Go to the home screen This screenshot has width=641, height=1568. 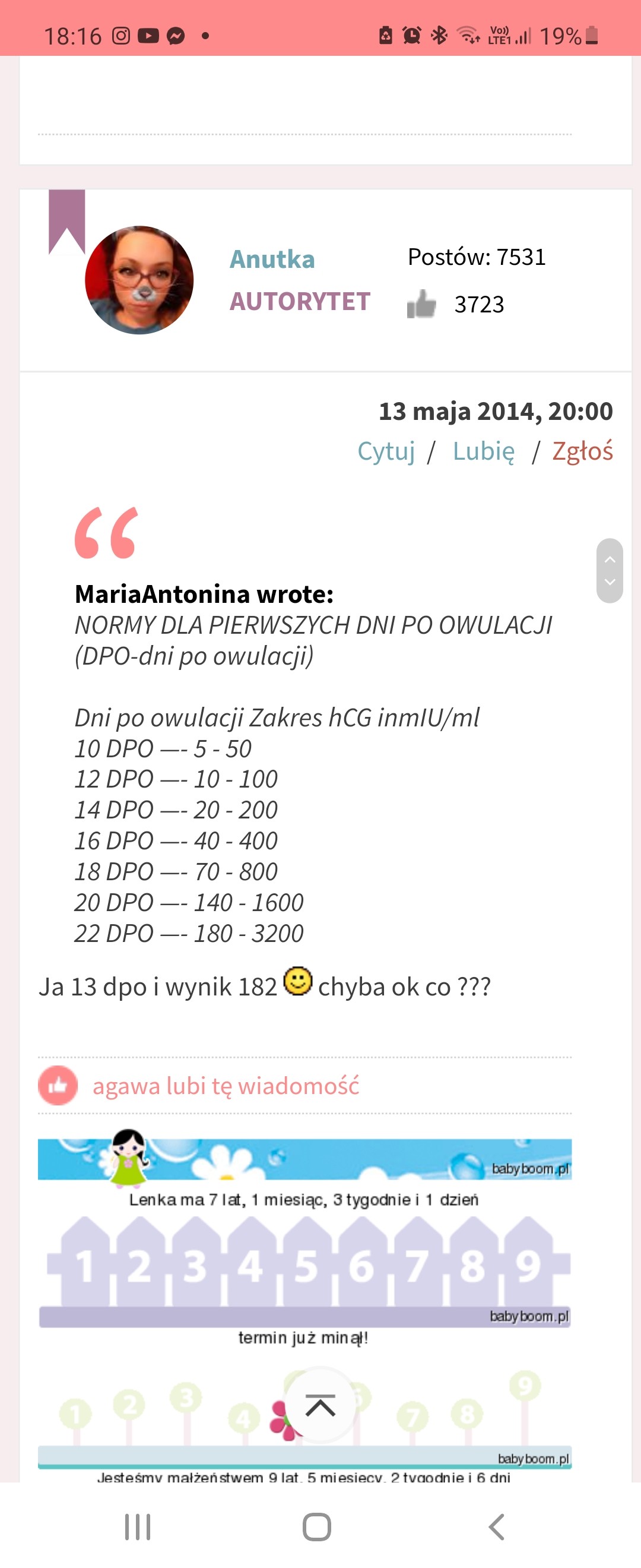[x=317, y=1526]
